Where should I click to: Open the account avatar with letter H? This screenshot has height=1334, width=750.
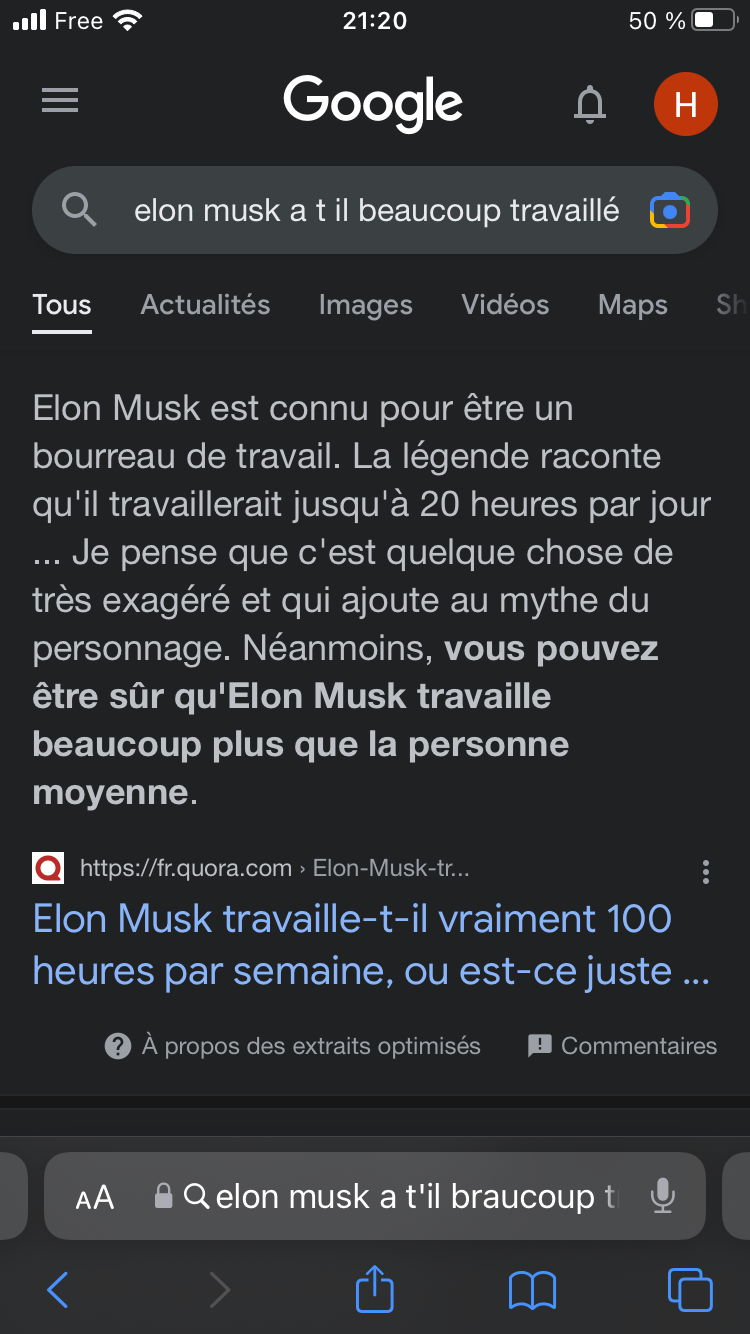point(685,103)
